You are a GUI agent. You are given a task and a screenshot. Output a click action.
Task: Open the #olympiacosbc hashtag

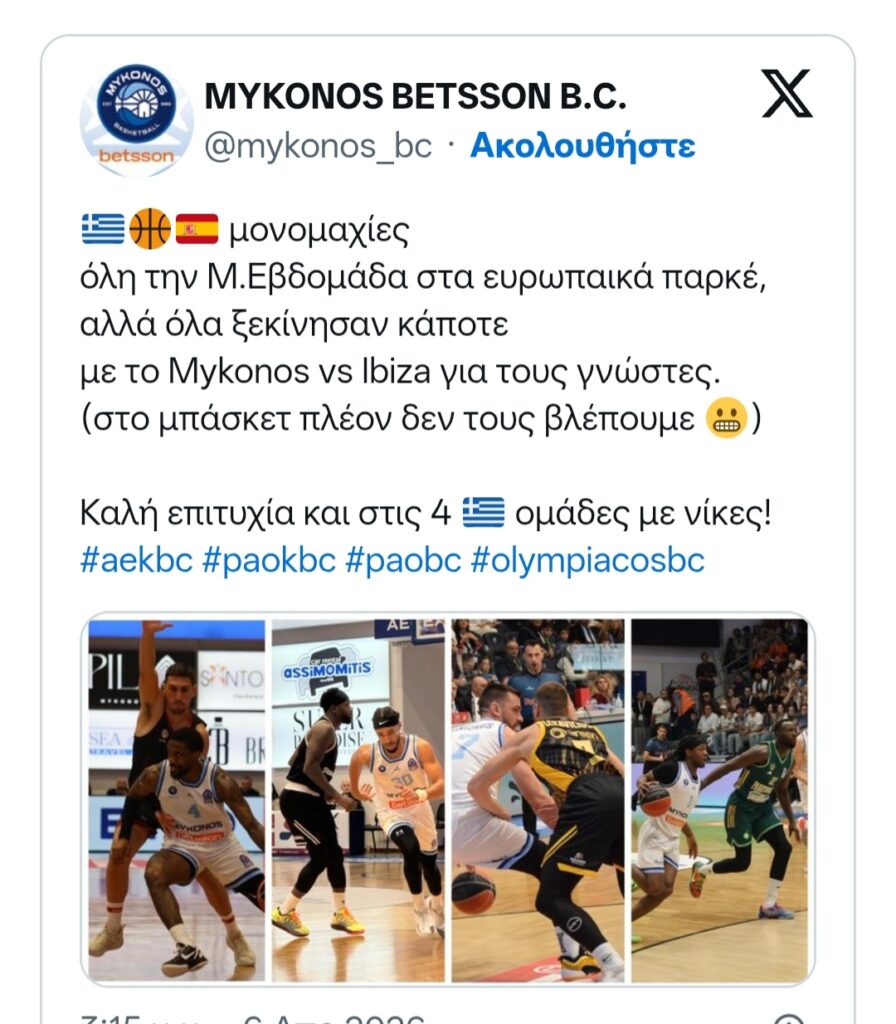click(x=587, y=560)
